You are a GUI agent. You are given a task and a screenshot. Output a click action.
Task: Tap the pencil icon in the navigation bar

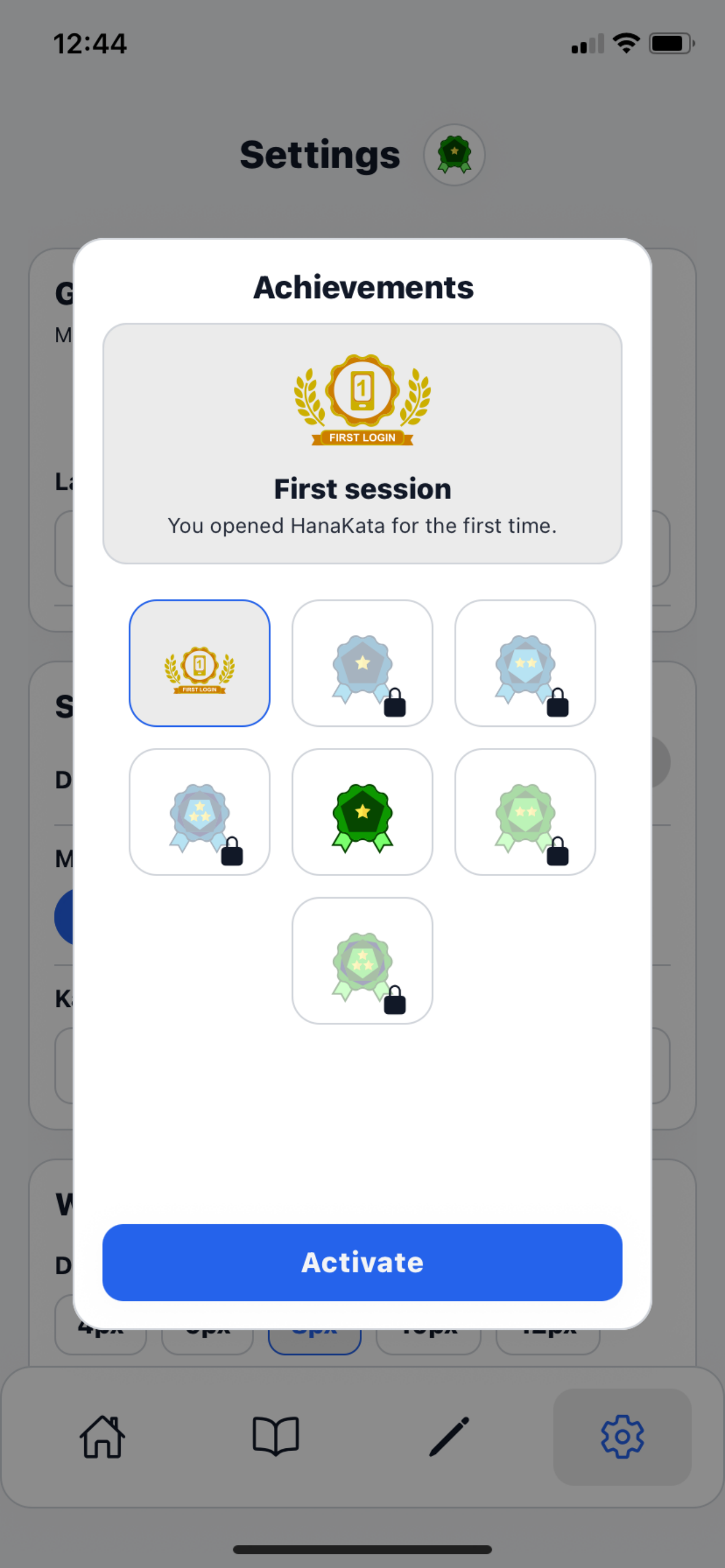(449, 1436)
